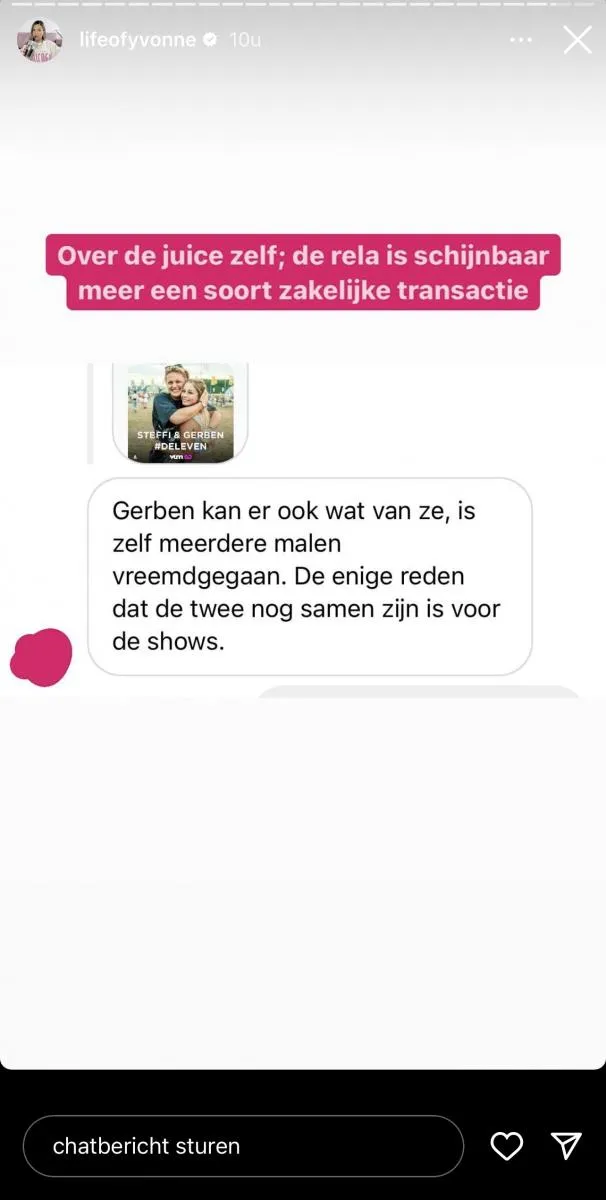
Task: Open the lifeofyvonne username link
Action: coord(137,40)
